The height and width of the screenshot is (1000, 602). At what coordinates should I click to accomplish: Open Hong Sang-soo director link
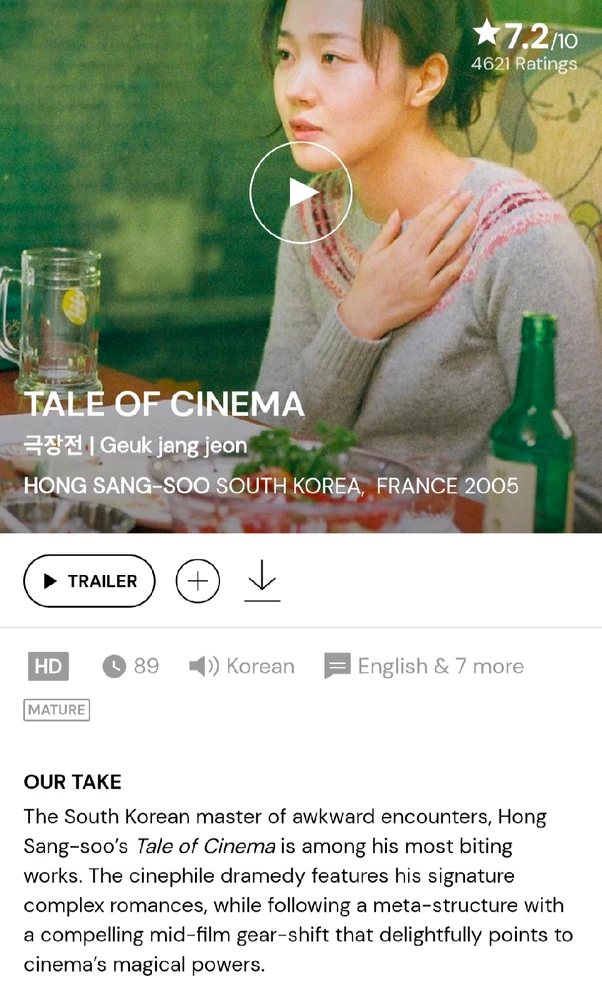click(x=116, y=486)
